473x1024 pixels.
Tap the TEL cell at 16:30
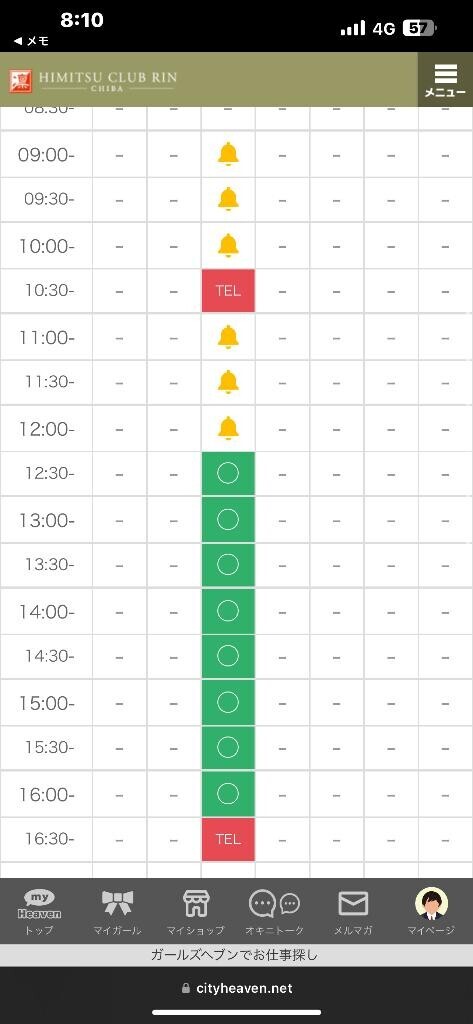click(x=228, y=839)
